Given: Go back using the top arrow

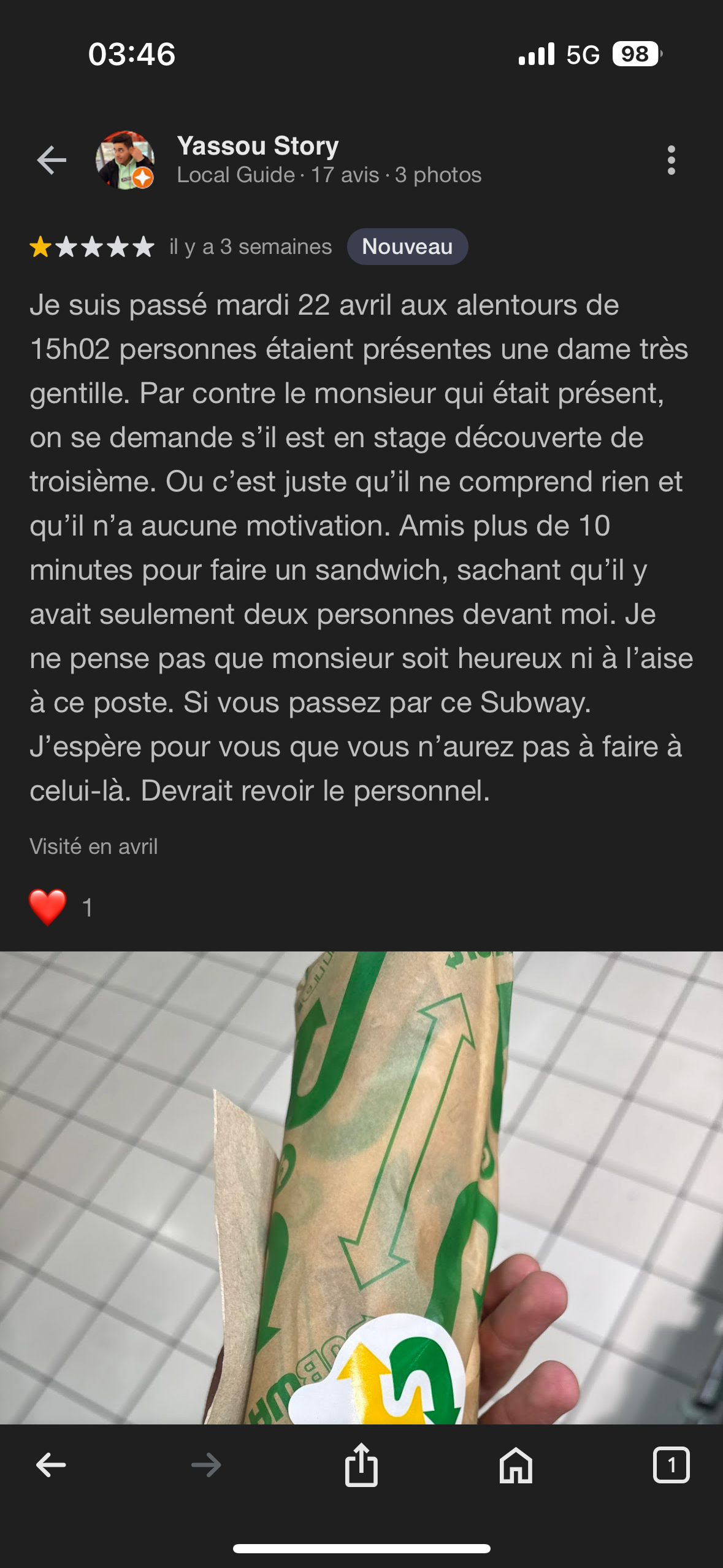Looking at the screenshot, I should click(x=52, y=161).
